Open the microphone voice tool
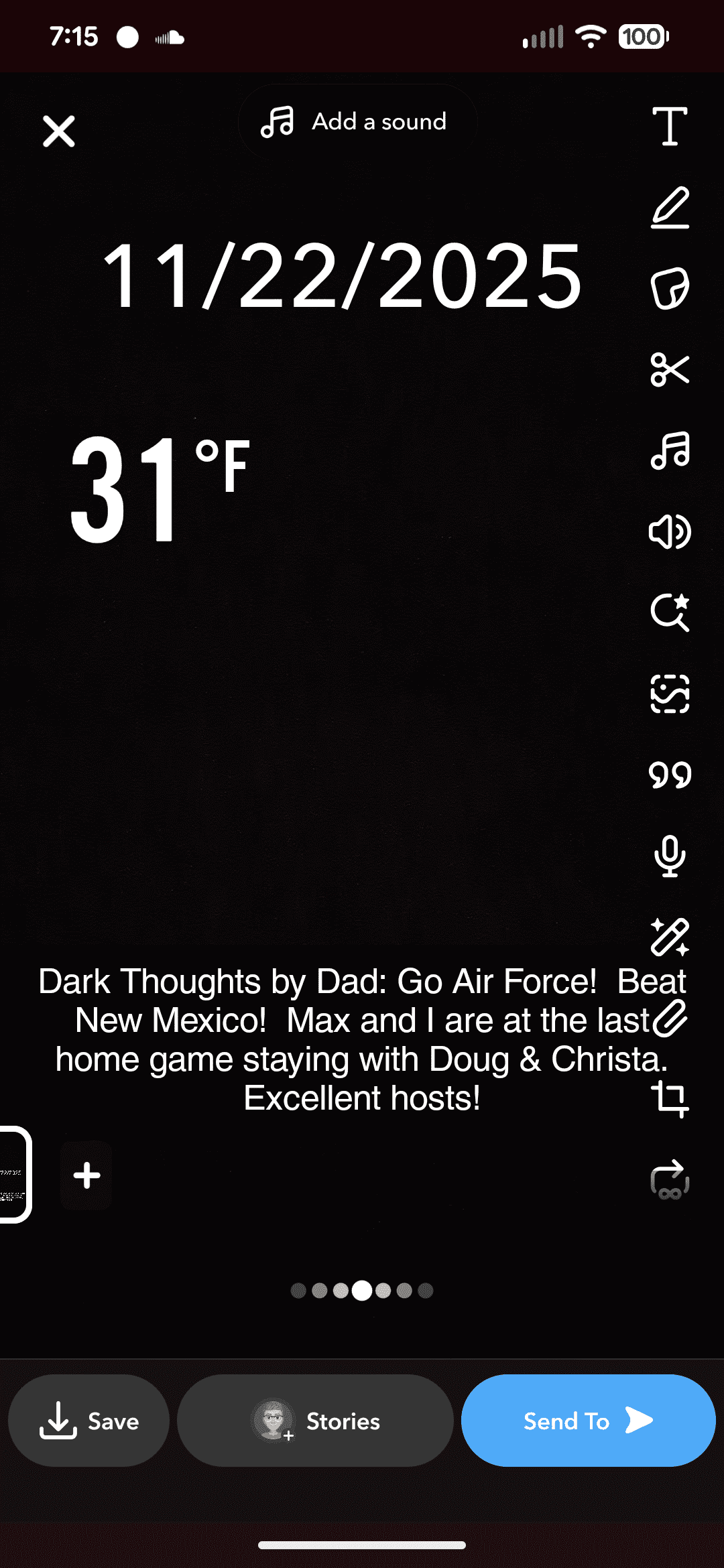 [670, 854]
